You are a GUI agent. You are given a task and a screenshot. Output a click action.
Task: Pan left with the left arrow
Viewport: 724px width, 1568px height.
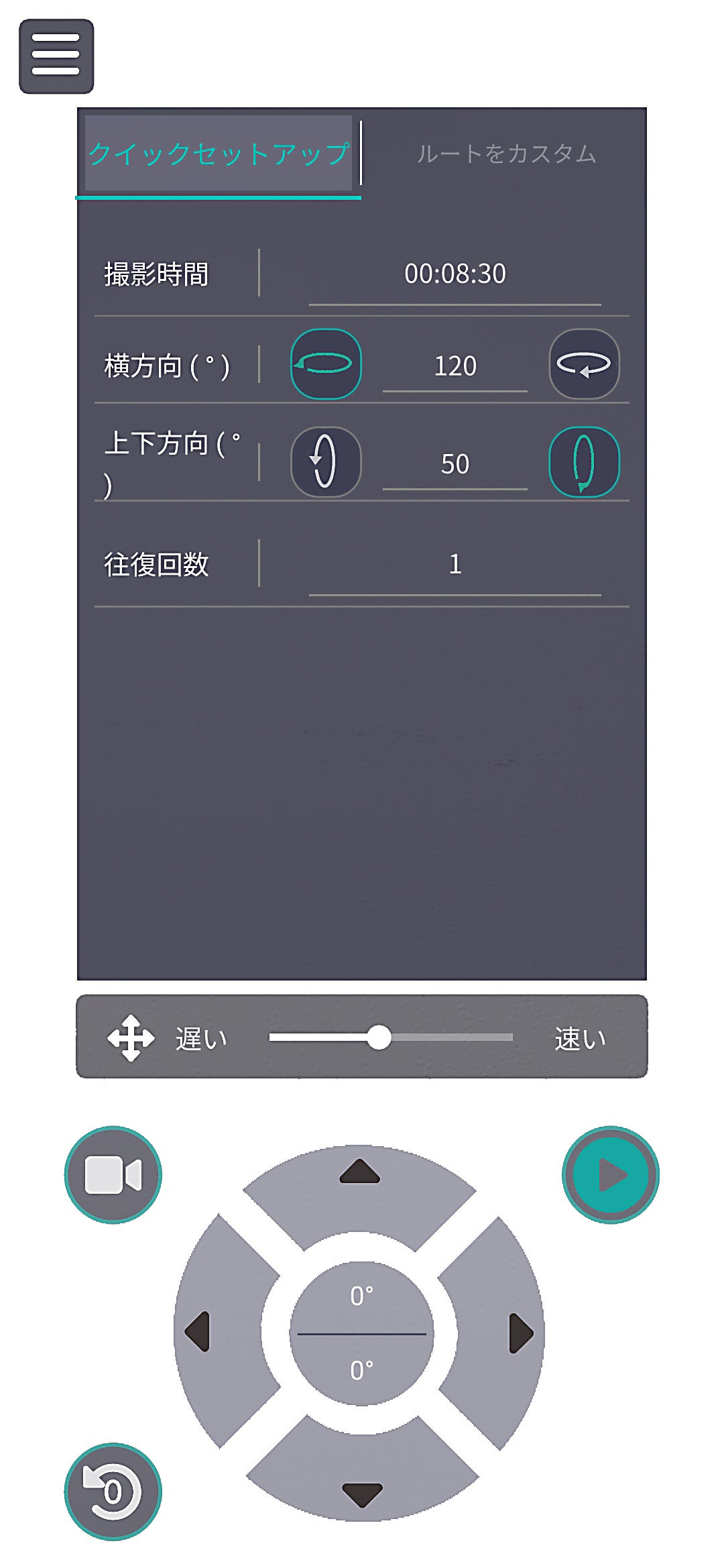click(x=201, y=1332)
